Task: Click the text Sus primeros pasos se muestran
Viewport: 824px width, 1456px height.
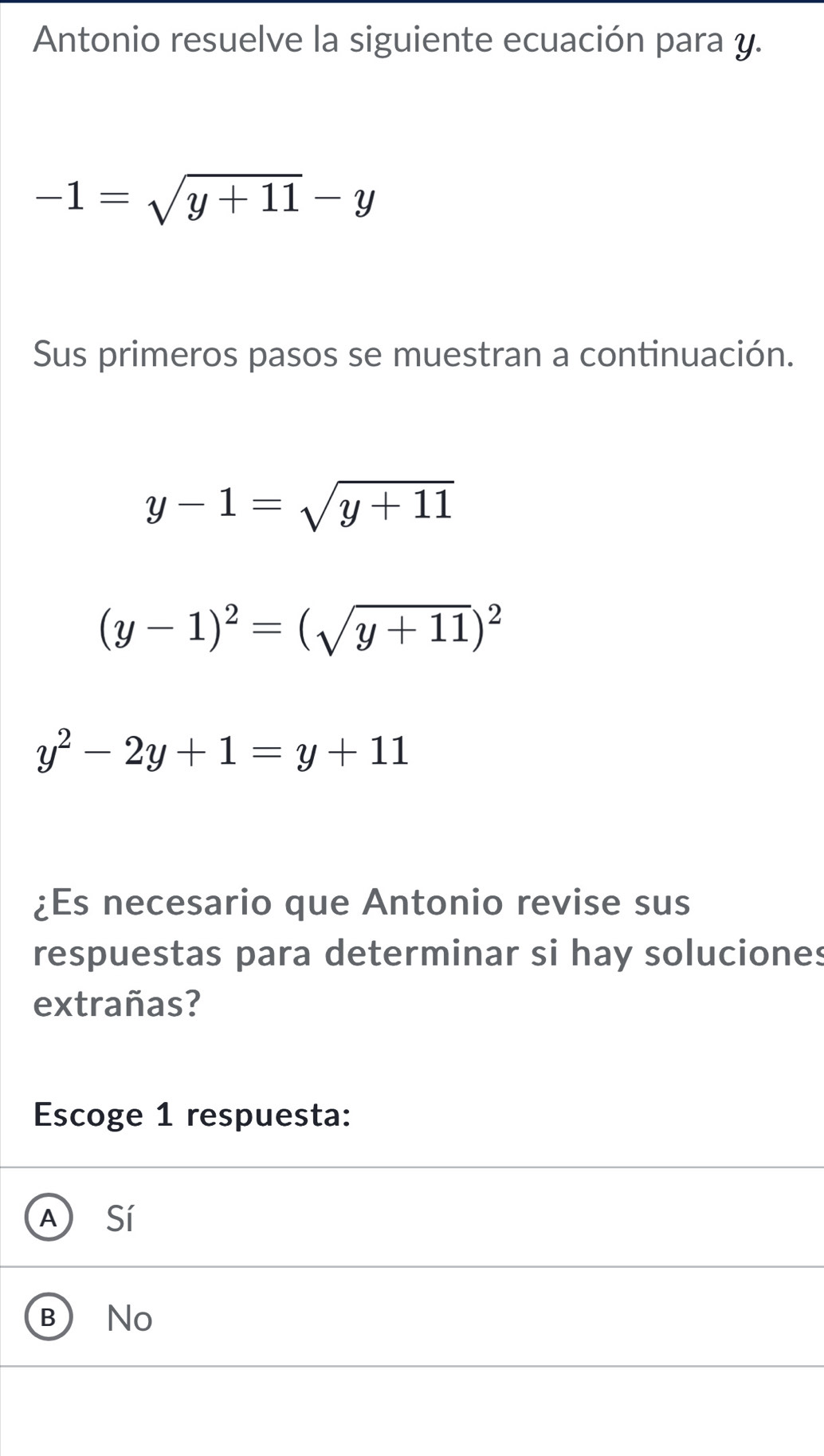Action: click(x=412, y=355)
